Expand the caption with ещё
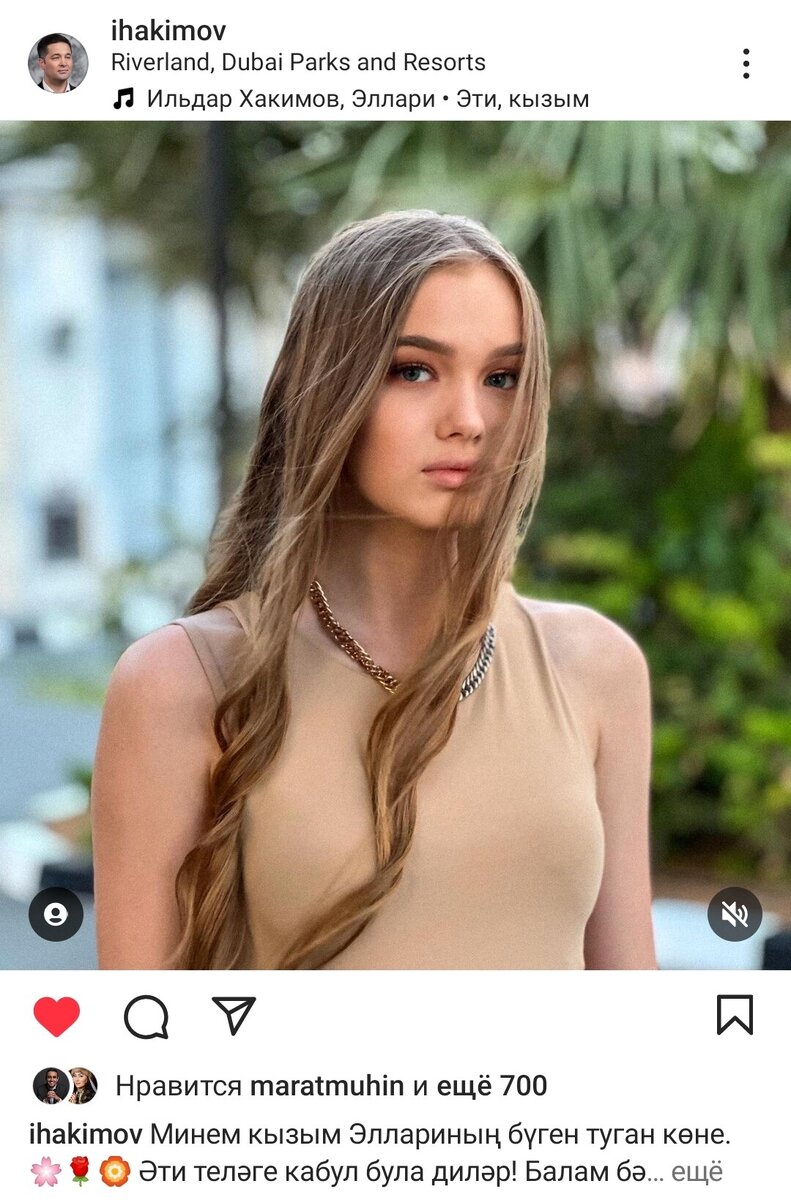Image resolution: width=791 pixels, height=1200 pixels. [696, 1171]
